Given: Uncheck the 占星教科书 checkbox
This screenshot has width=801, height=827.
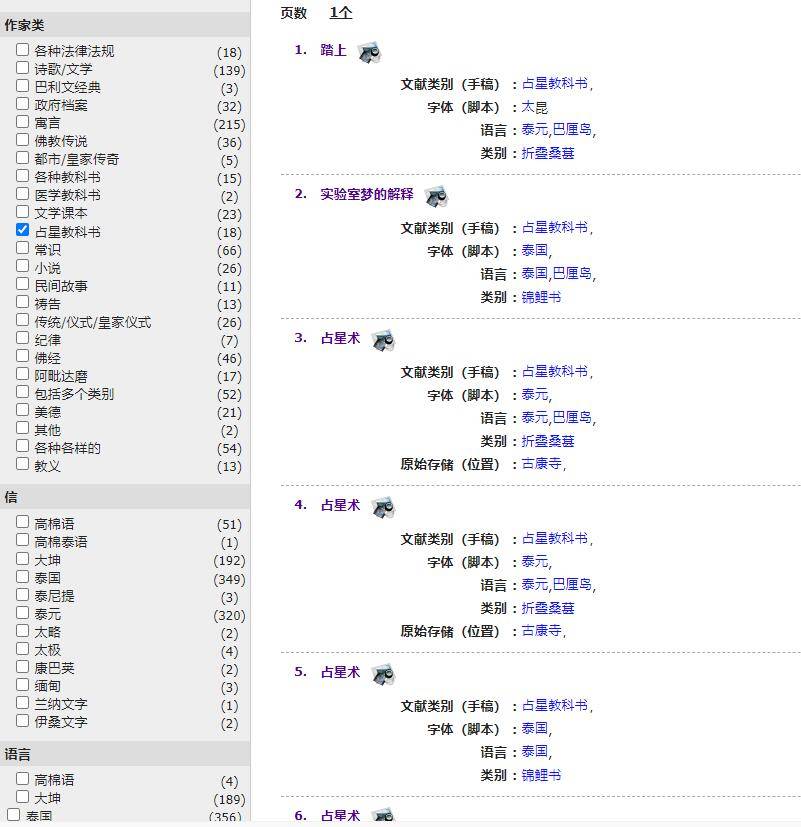Looking at the screenshot, I should point(22,230).
